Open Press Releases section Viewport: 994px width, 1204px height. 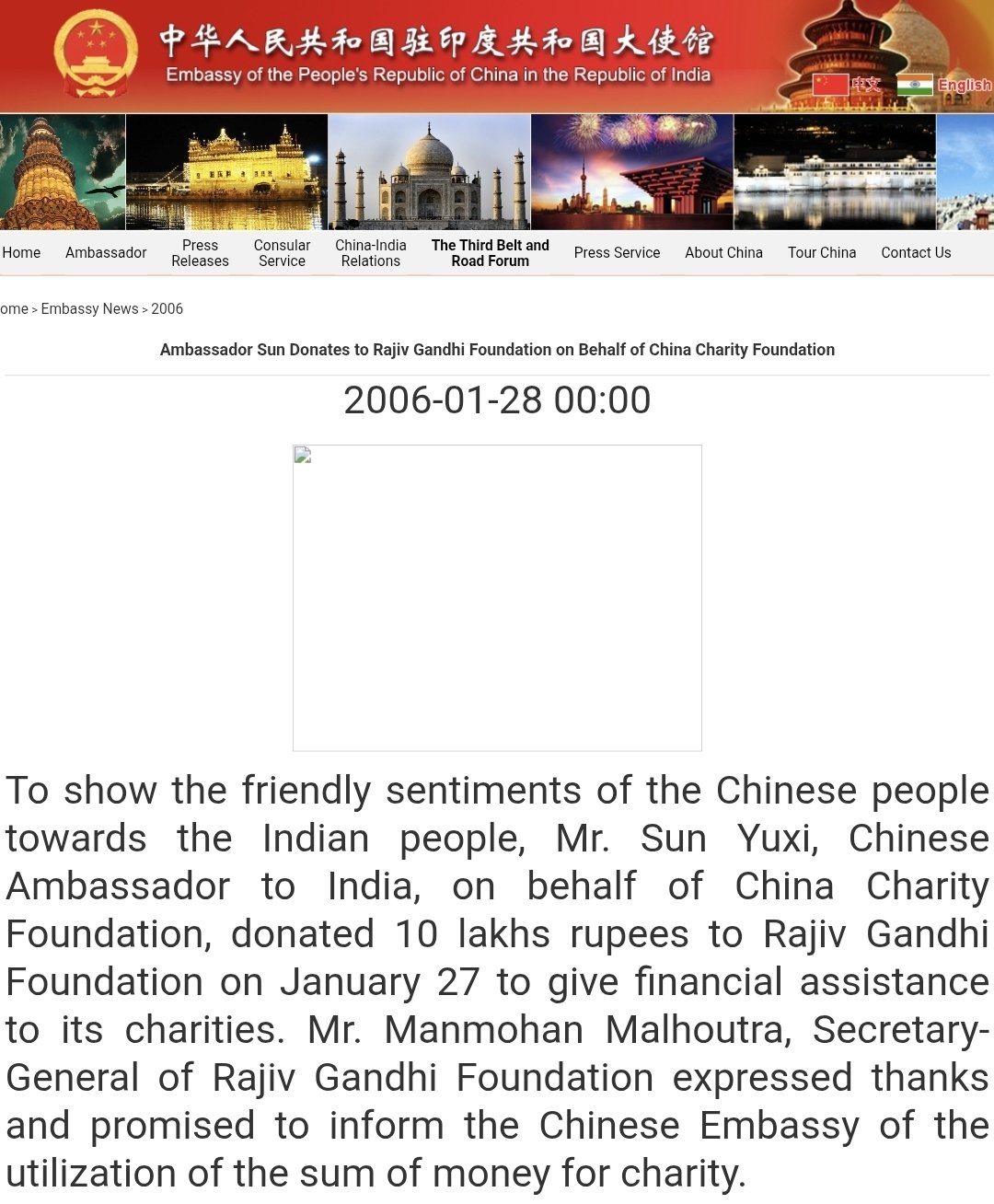pyautogui.click(x=200, y=252)
